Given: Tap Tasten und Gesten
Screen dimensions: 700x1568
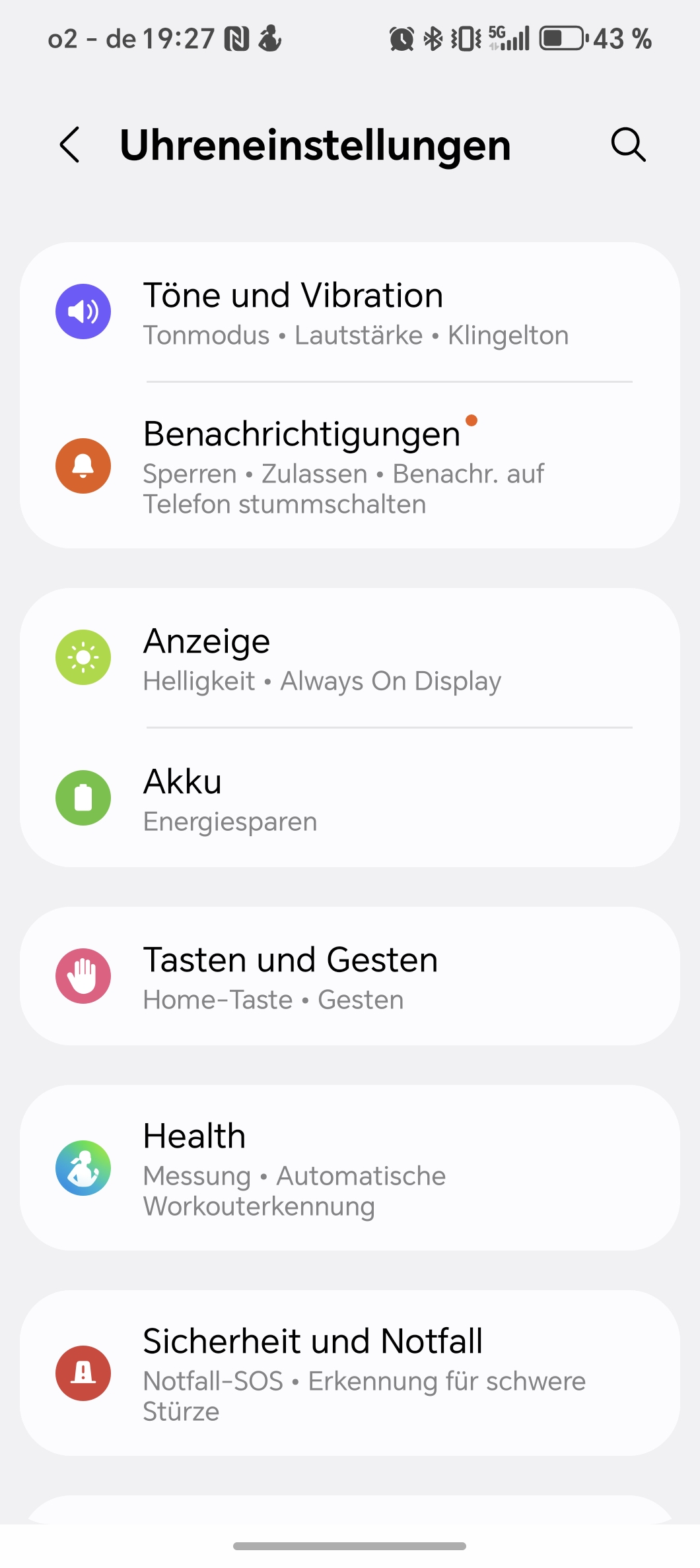Looking at the screenshot, I should click(350, 976).
